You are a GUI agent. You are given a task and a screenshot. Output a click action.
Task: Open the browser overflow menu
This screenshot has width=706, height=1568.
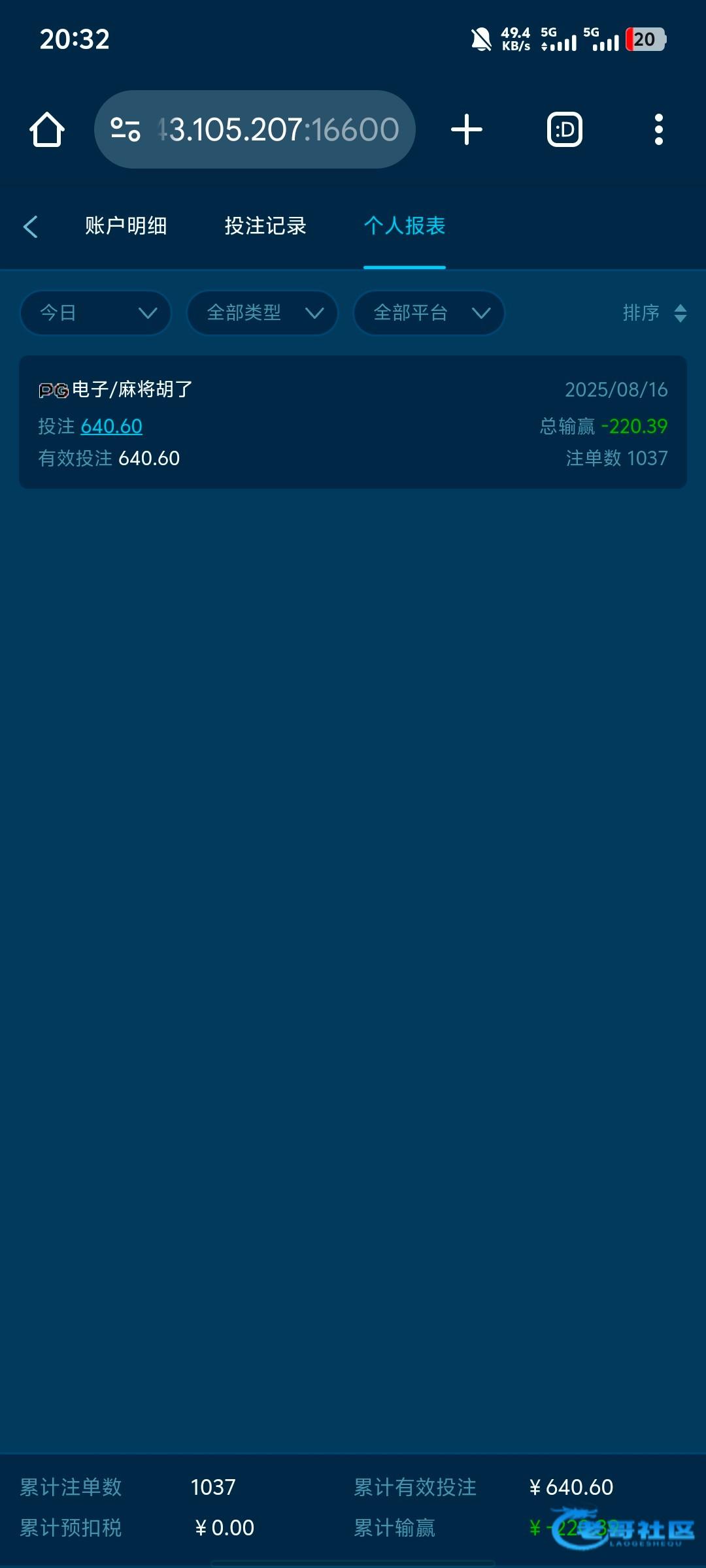(x=658, y=129)
